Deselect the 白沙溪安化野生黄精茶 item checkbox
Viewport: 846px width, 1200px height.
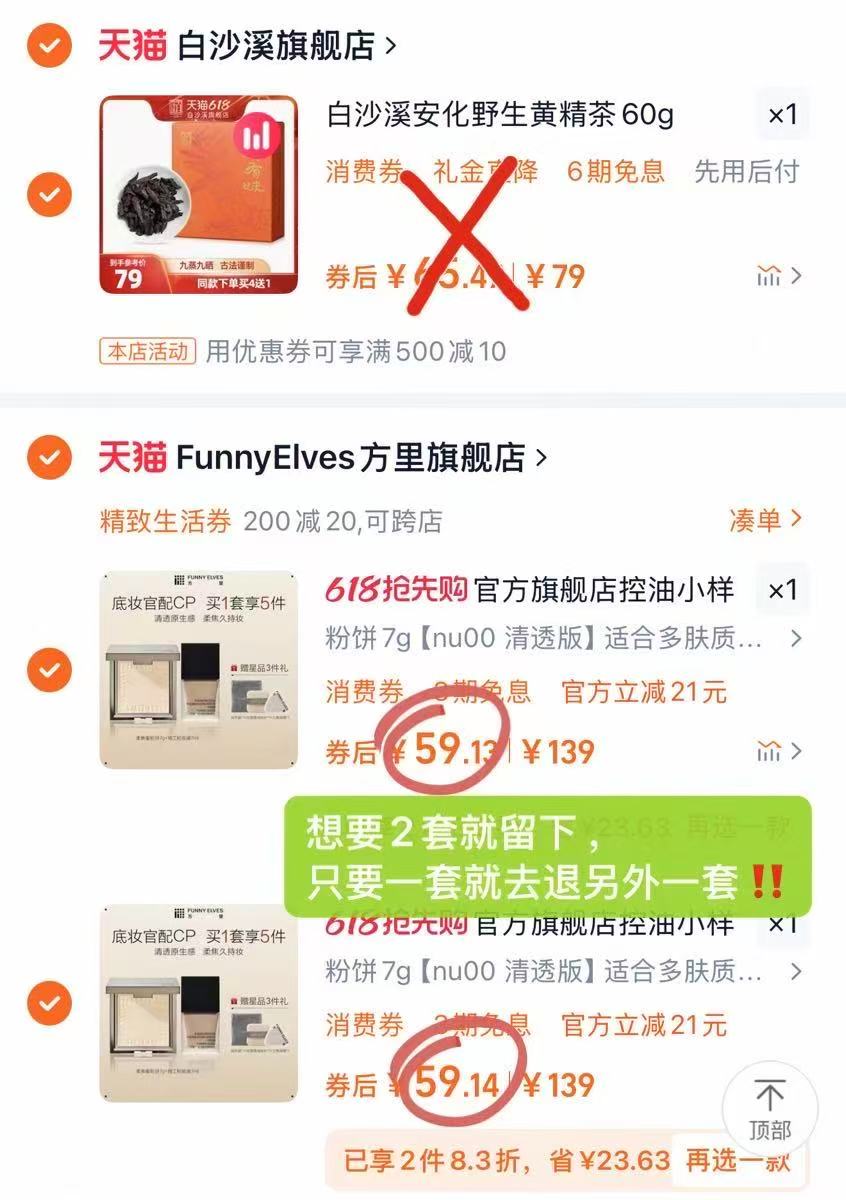[x=49, y=194]
